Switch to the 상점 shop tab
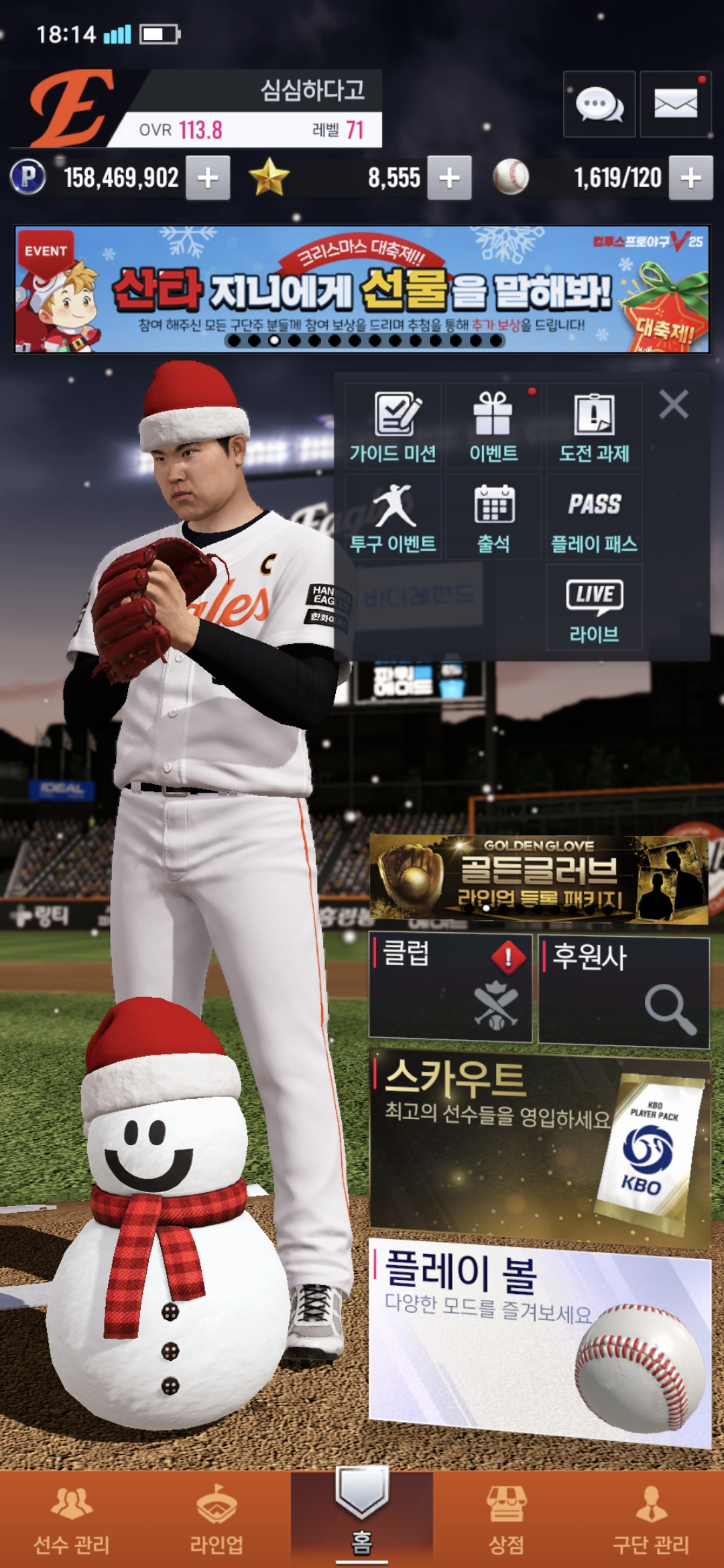 tap(506, 1518)
